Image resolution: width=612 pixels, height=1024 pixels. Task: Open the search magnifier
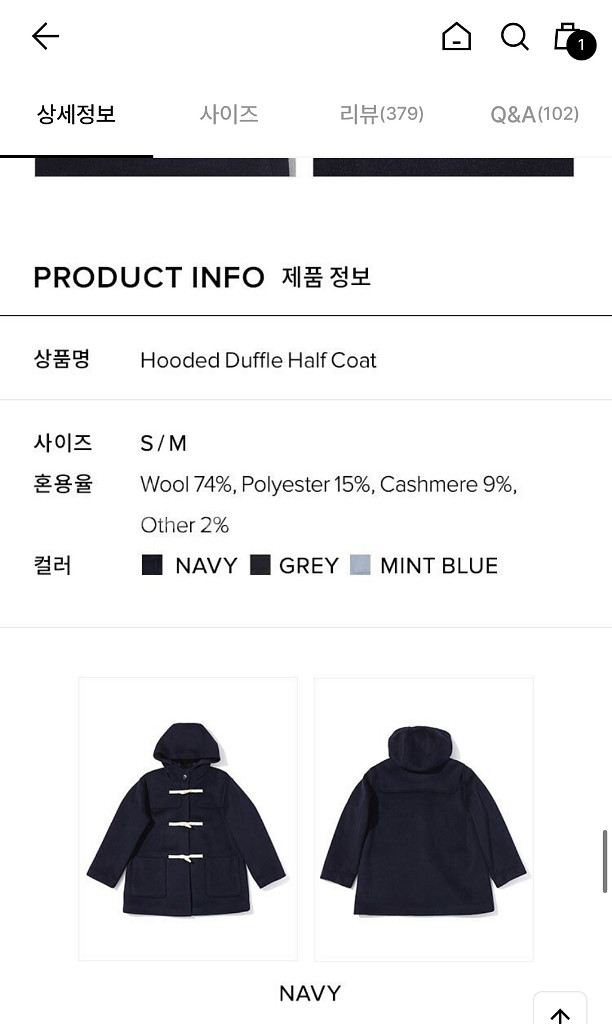point(514,37)
